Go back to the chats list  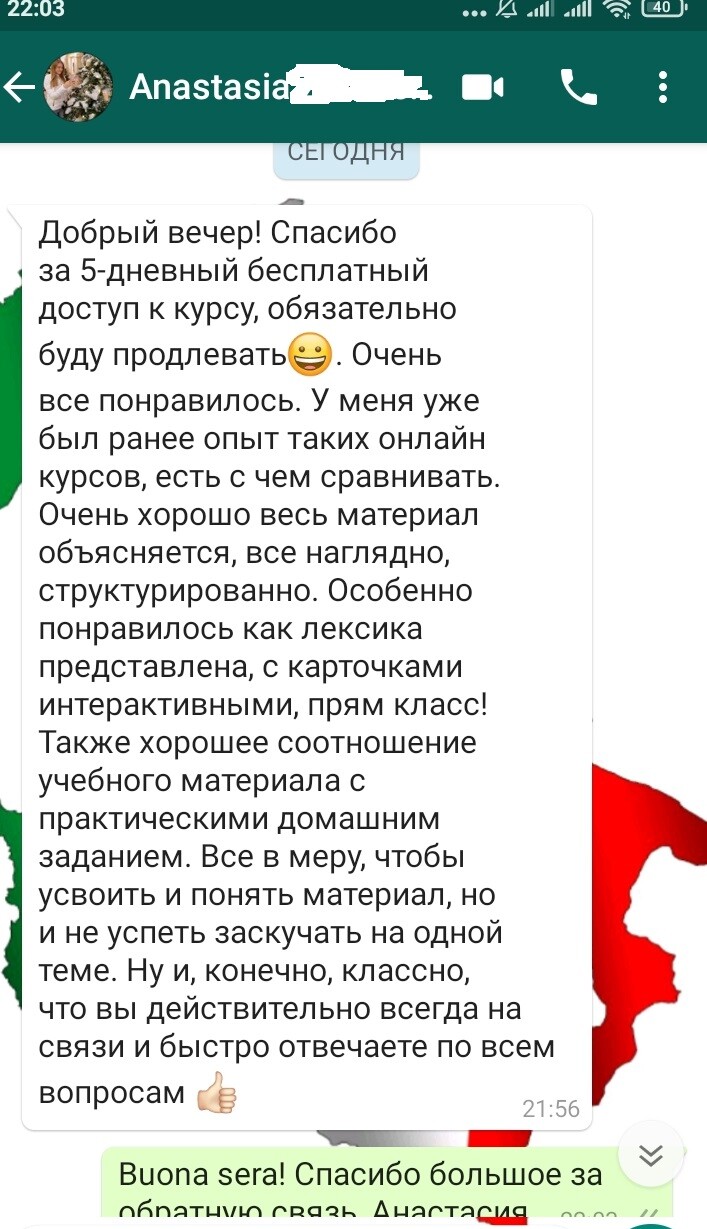[20, 88]
